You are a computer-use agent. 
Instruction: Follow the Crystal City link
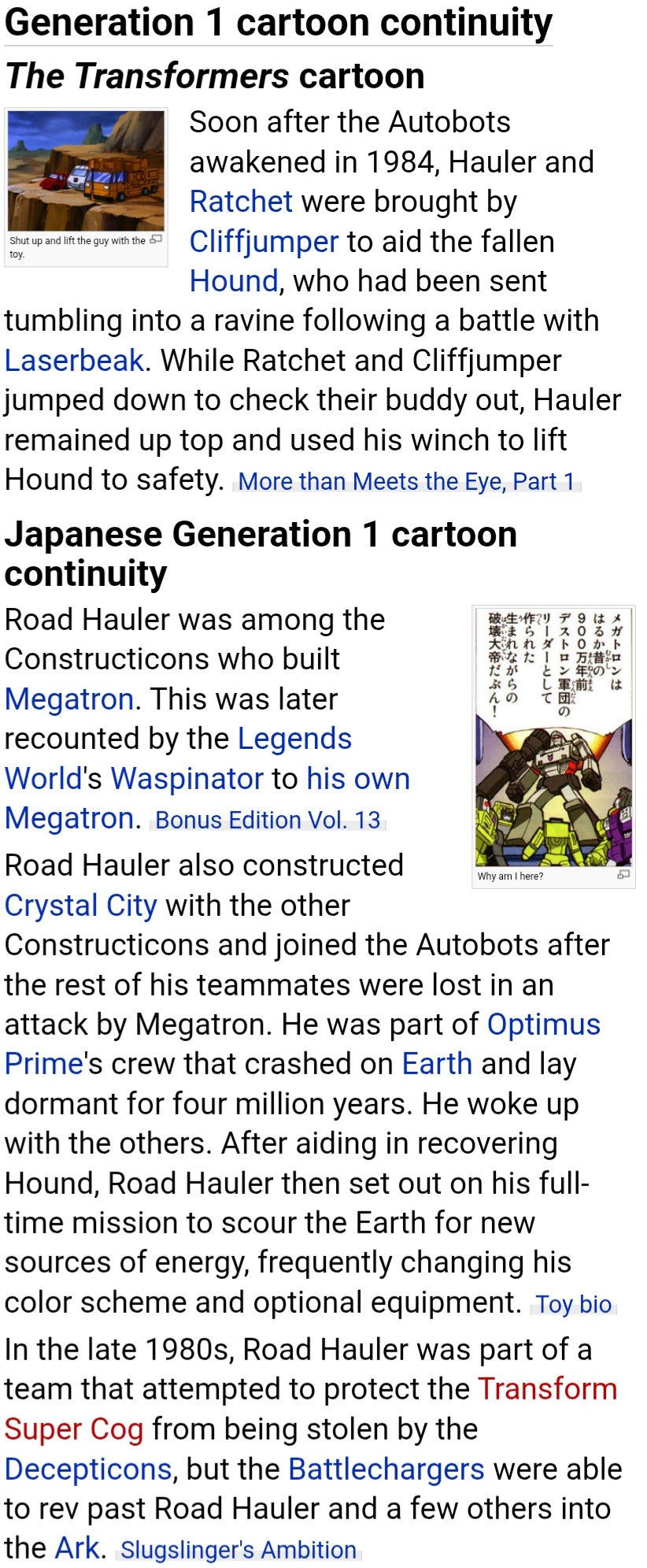click(80, 906)
